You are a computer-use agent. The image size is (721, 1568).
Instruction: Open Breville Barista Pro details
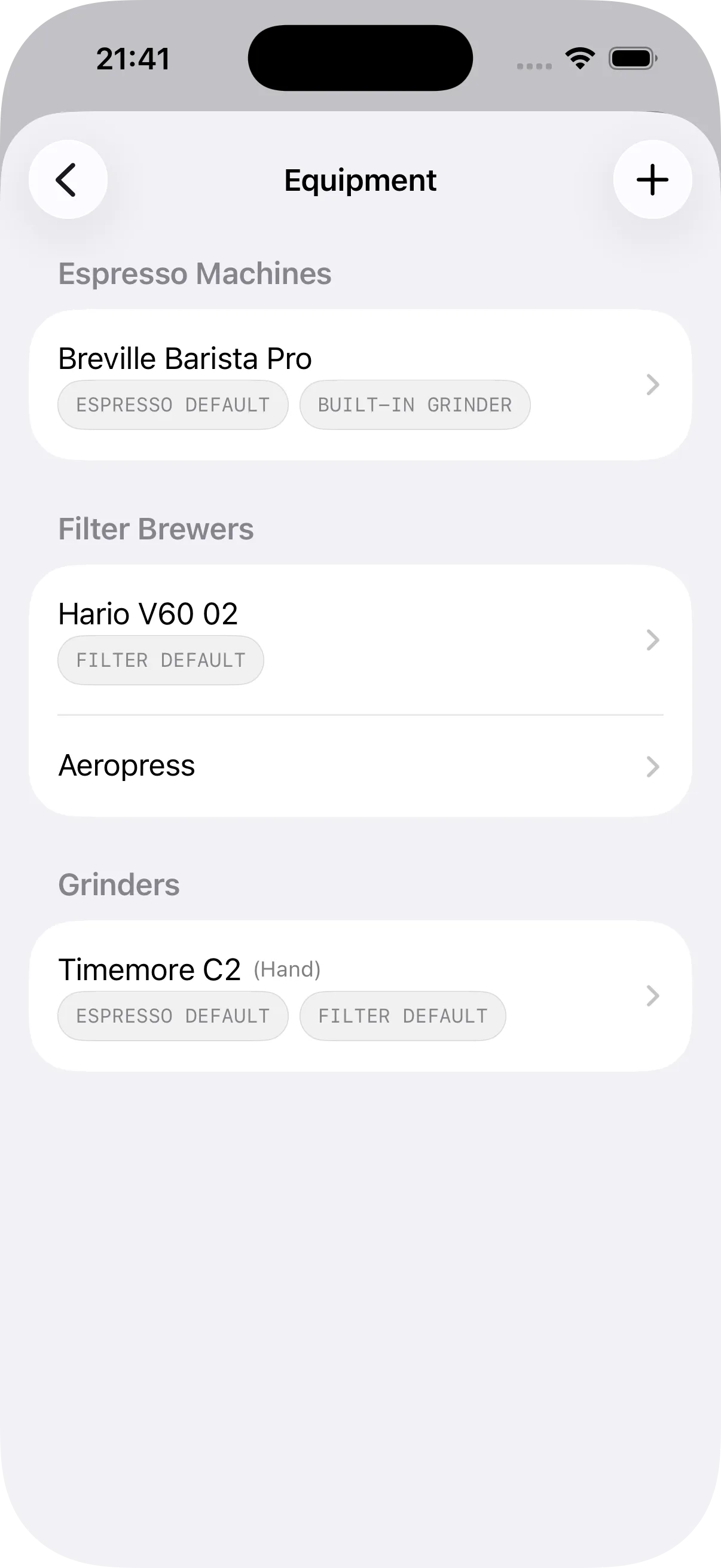coord(360,384)
